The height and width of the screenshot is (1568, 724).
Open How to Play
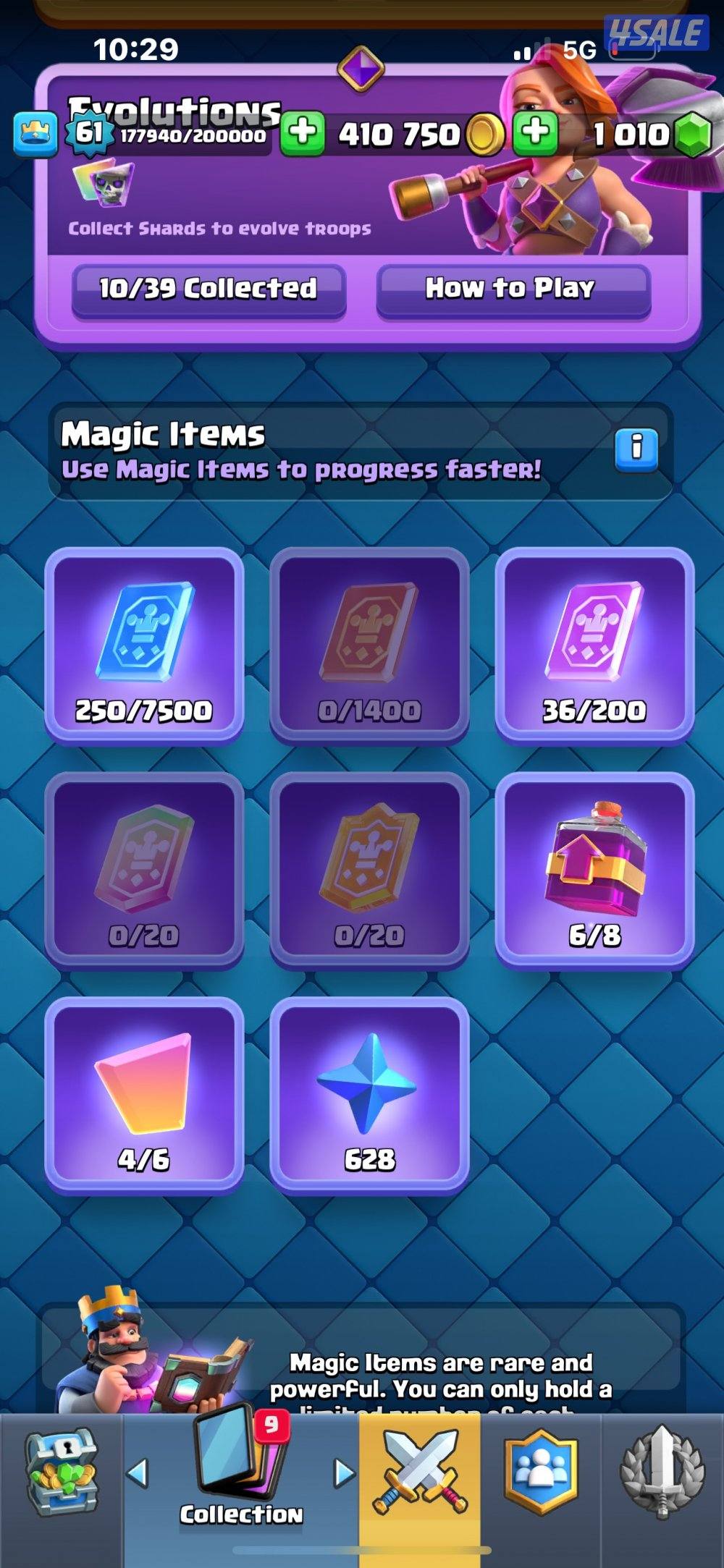point(513,289)
